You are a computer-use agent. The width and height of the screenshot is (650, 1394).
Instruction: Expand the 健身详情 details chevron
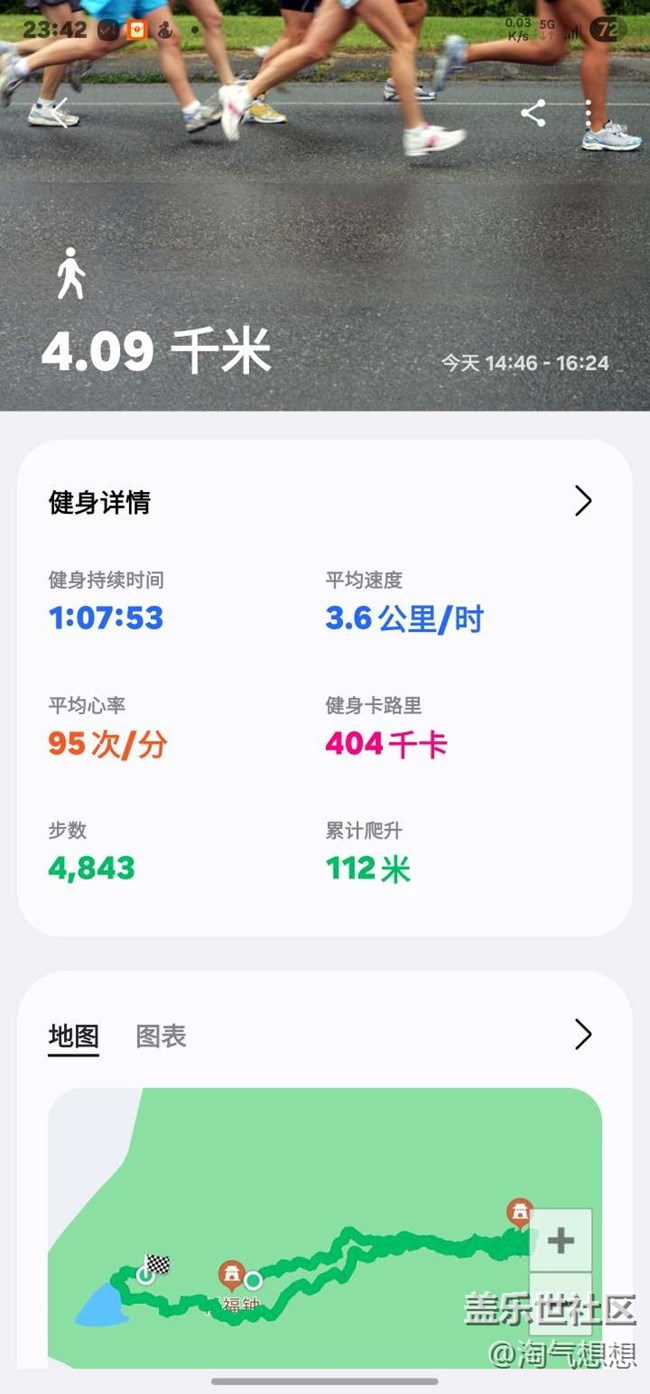(583, 501)
